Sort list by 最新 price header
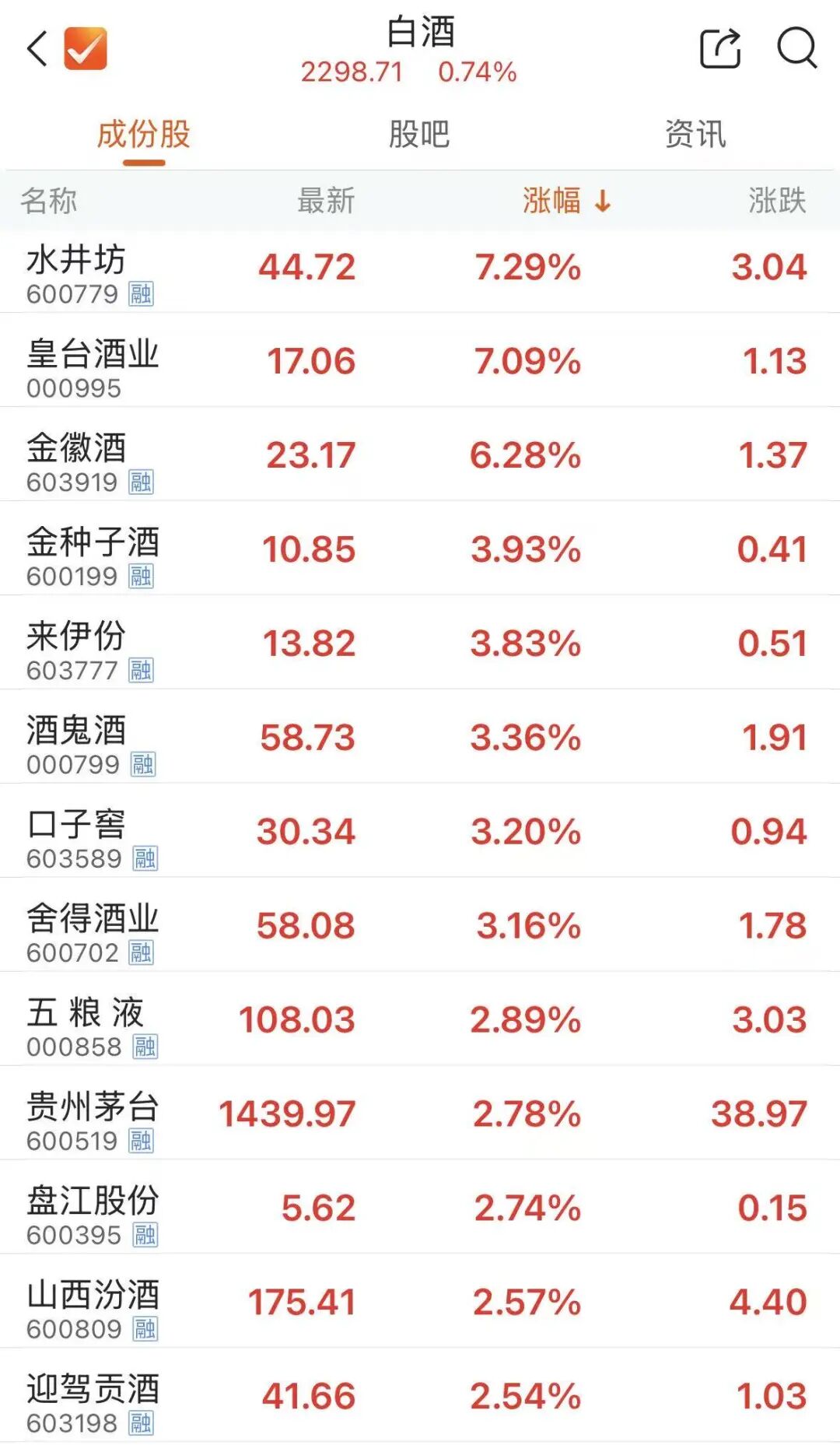The width and height of the screenshot is (840, 1445). tap(326, 201)
